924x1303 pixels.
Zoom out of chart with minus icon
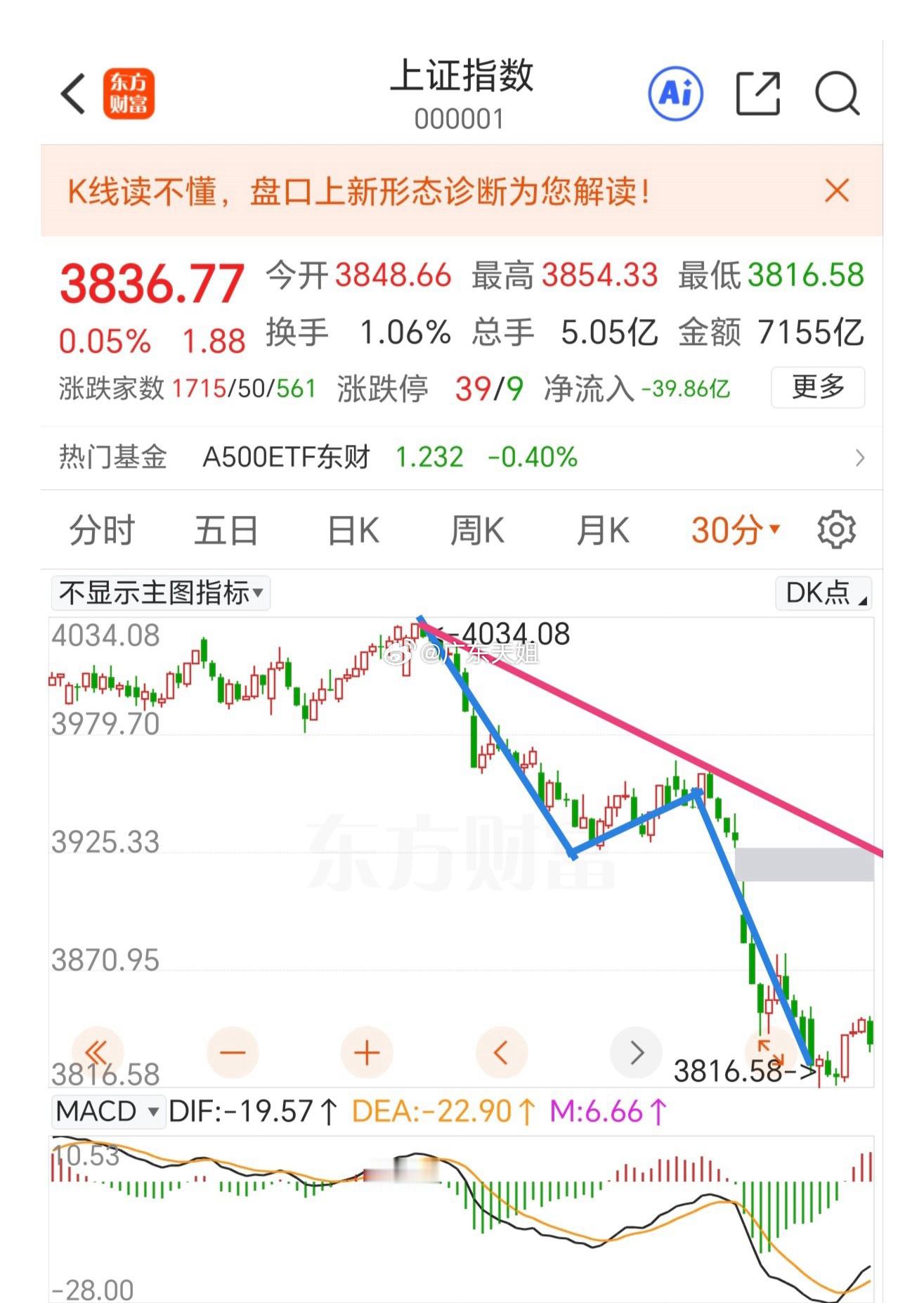(234, 1052)
